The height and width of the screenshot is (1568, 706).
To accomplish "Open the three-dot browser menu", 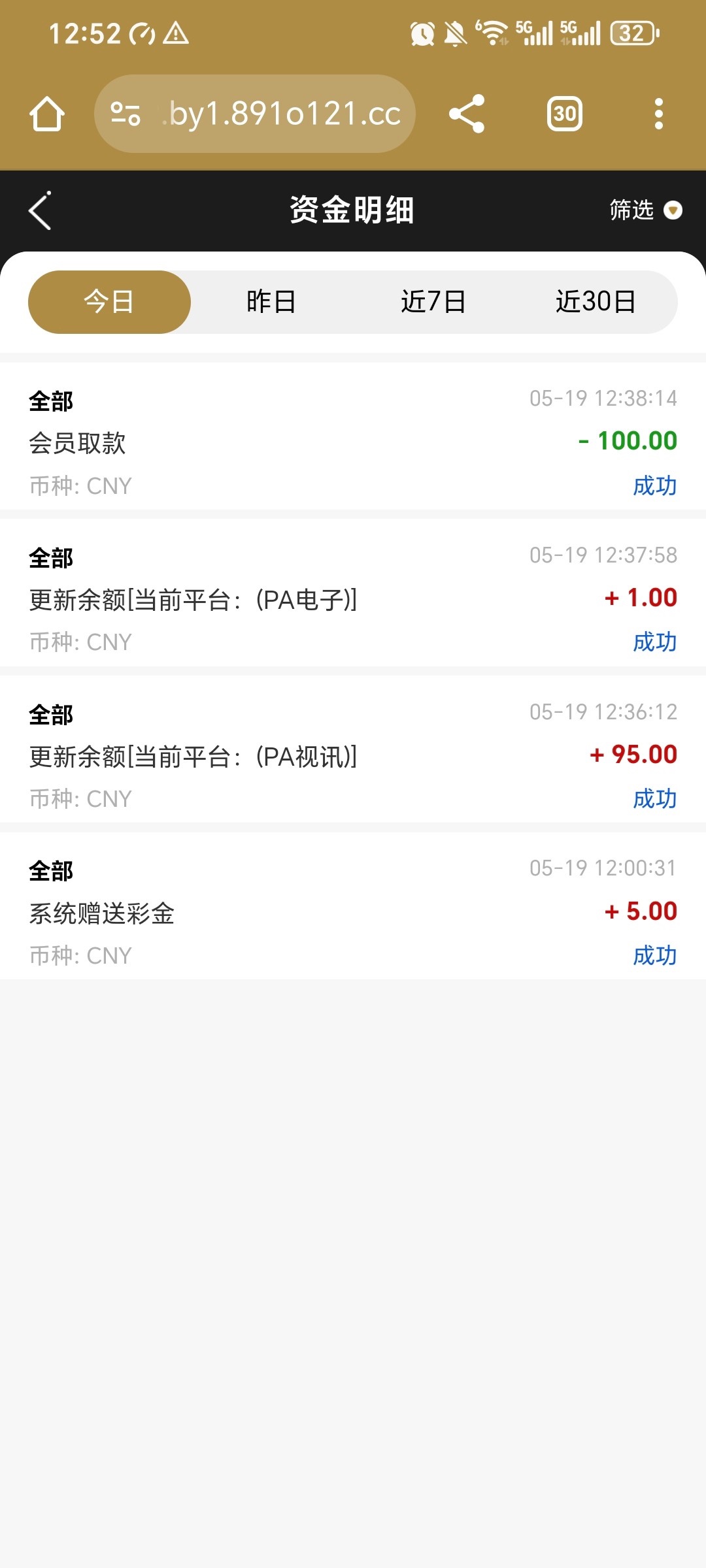I will 658,114.
